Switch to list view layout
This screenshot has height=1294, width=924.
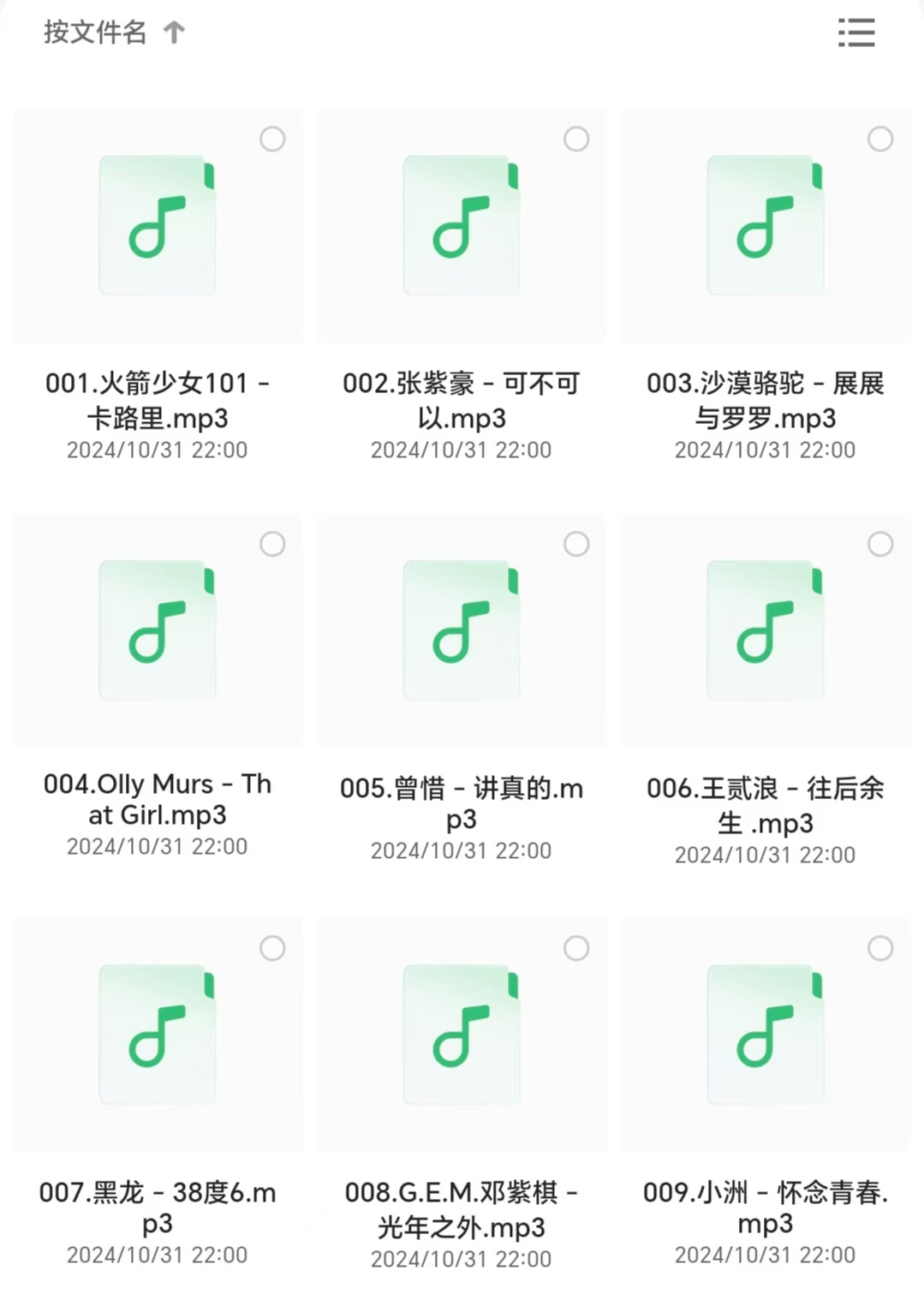[855, 33]
